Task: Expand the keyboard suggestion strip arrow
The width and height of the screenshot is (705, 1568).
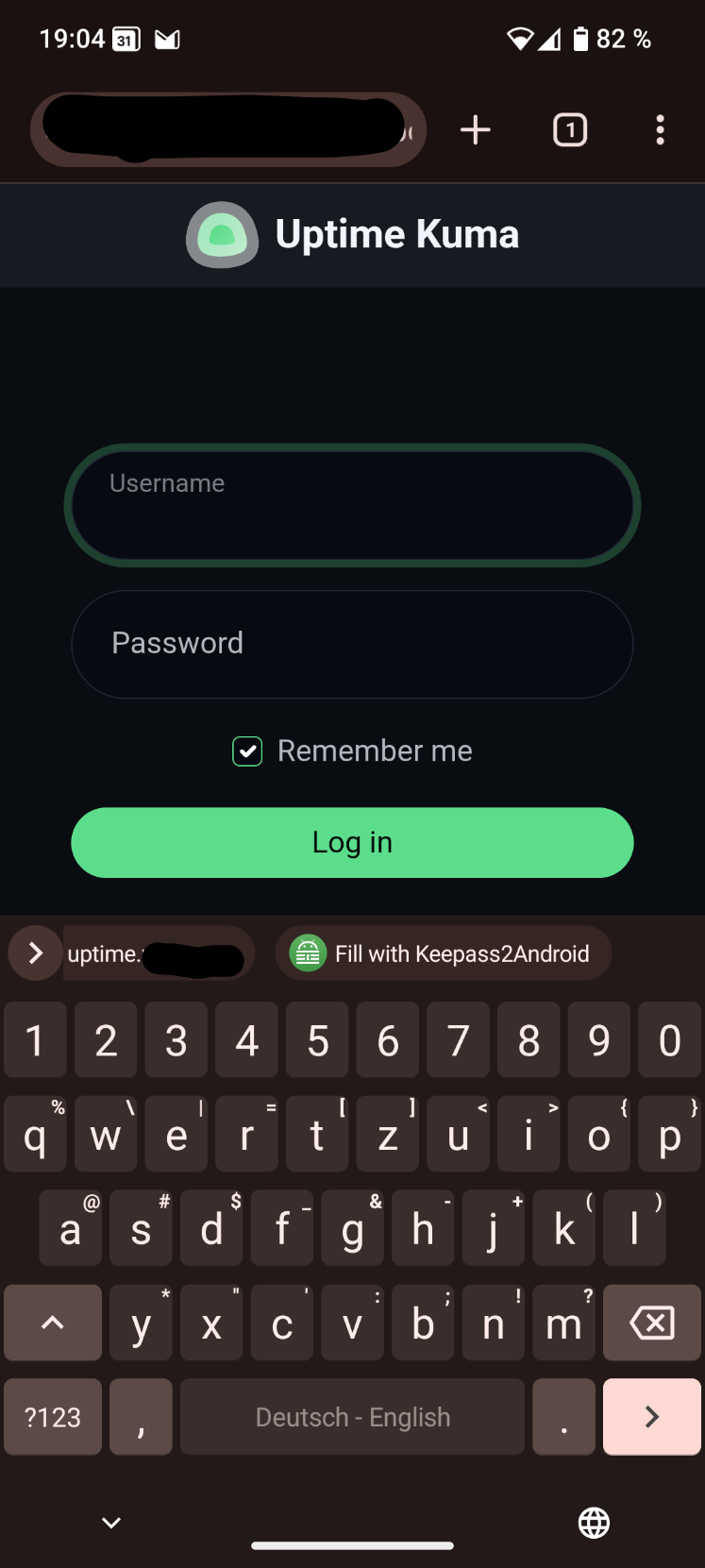Action: (x=35, y=953)
